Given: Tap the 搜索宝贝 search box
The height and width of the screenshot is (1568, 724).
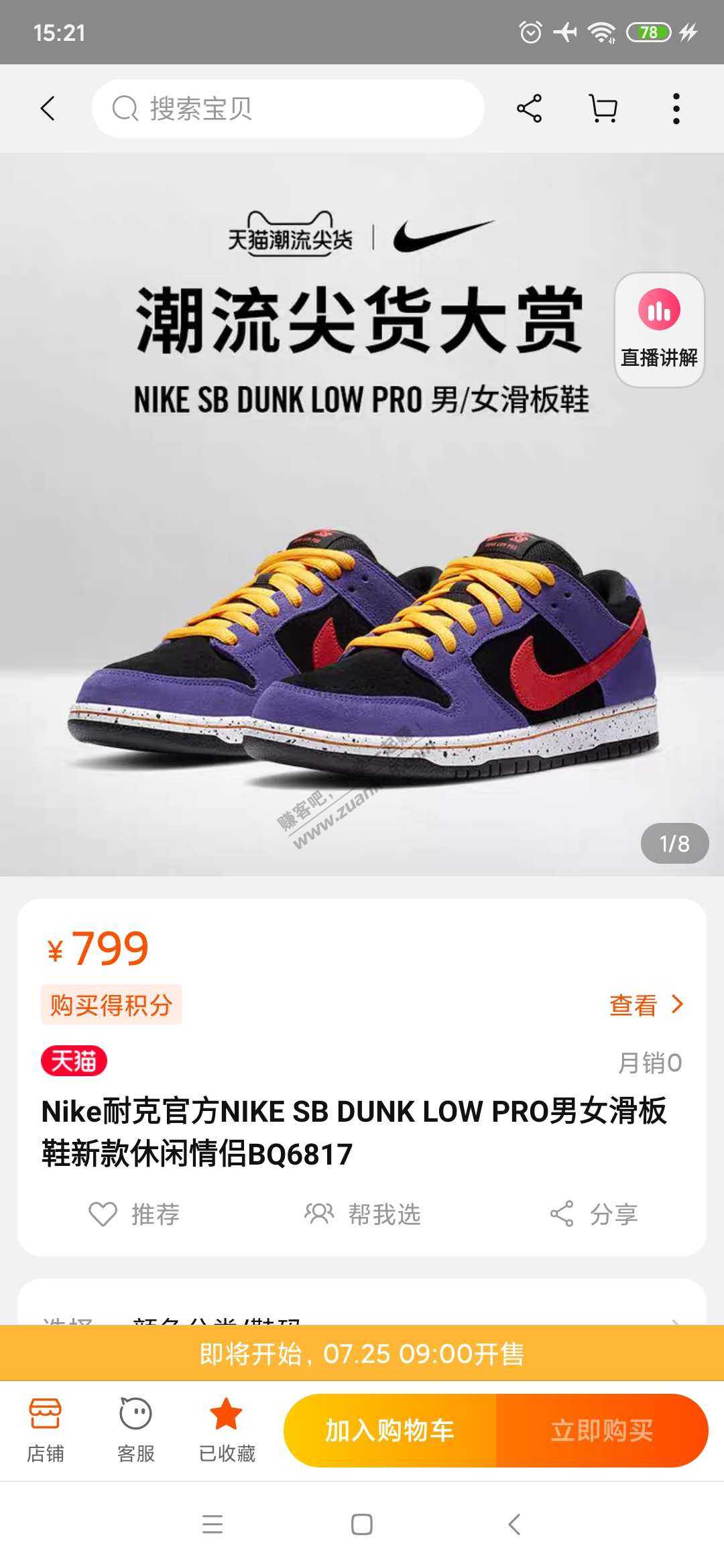Looking at the screenshot, I should [x=288, y=109].
